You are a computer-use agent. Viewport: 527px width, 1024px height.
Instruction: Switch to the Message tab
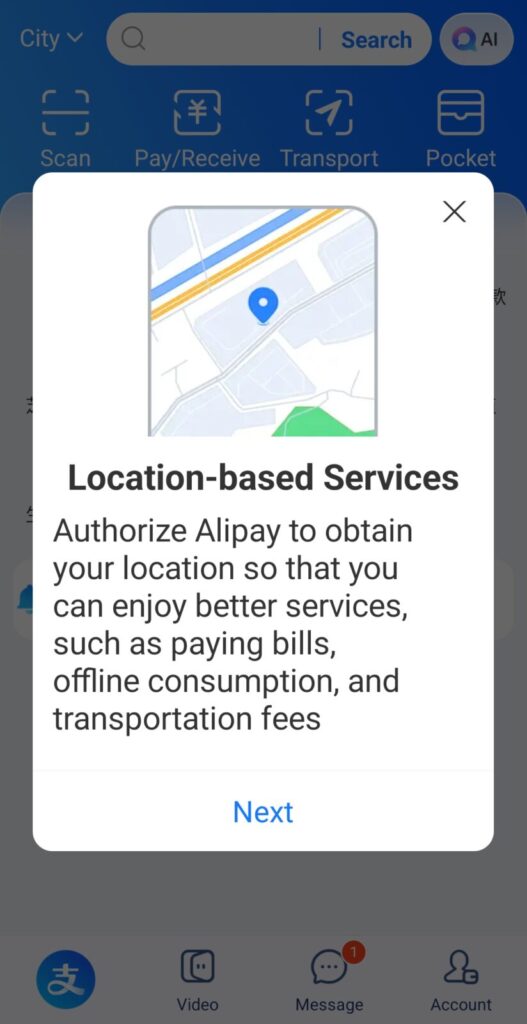tap(329, 980)
